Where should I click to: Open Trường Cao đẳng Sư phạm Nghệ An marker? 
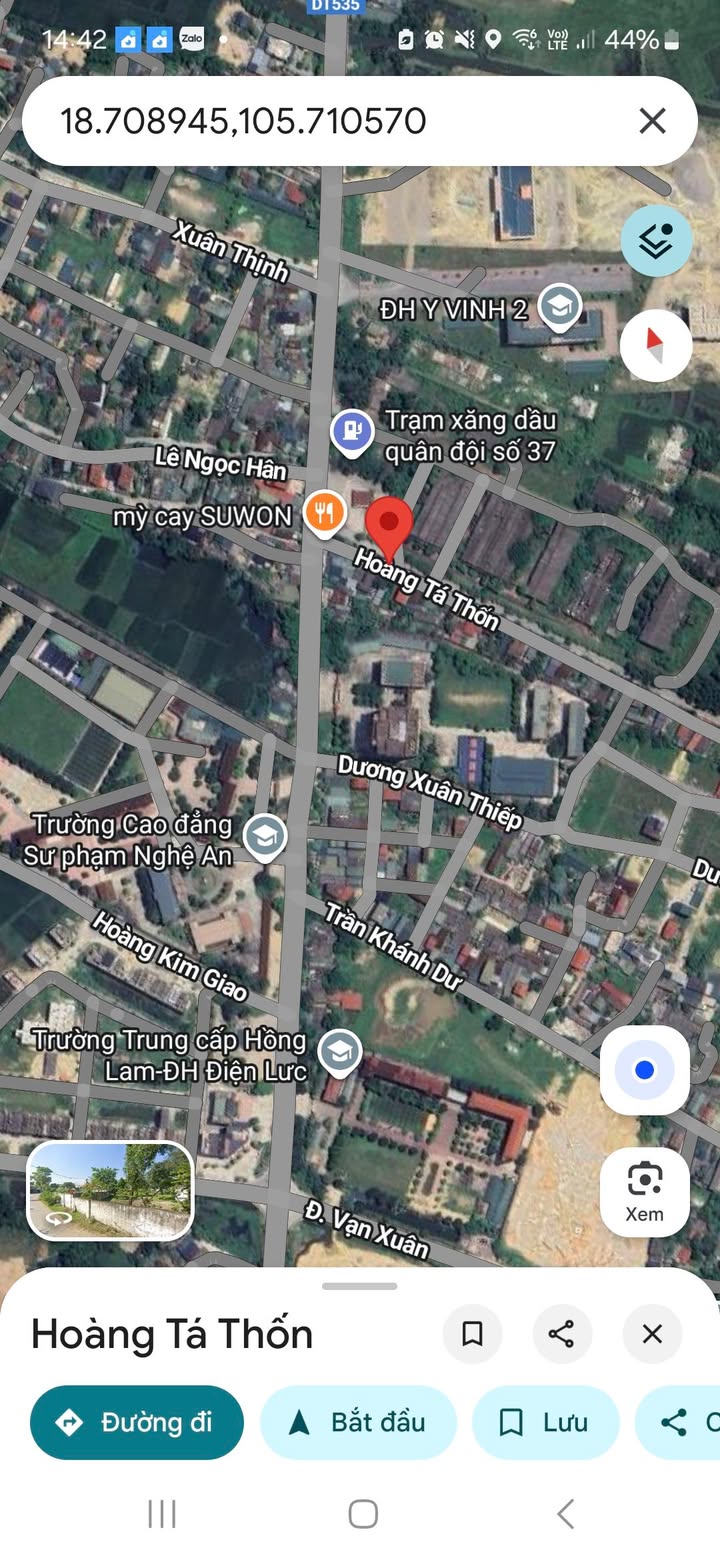(264, 838)
